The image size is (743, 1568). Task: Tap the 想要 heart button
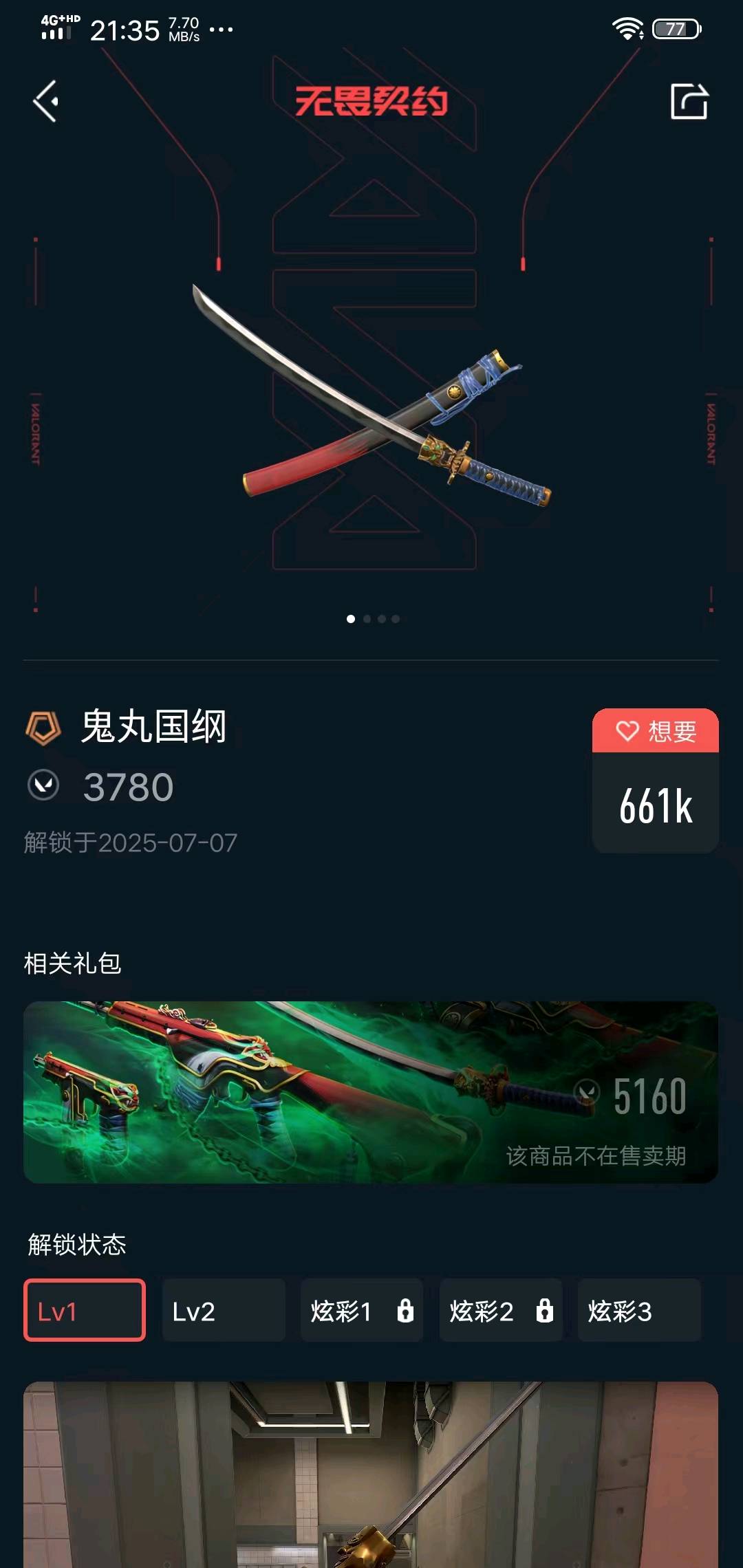655,731
